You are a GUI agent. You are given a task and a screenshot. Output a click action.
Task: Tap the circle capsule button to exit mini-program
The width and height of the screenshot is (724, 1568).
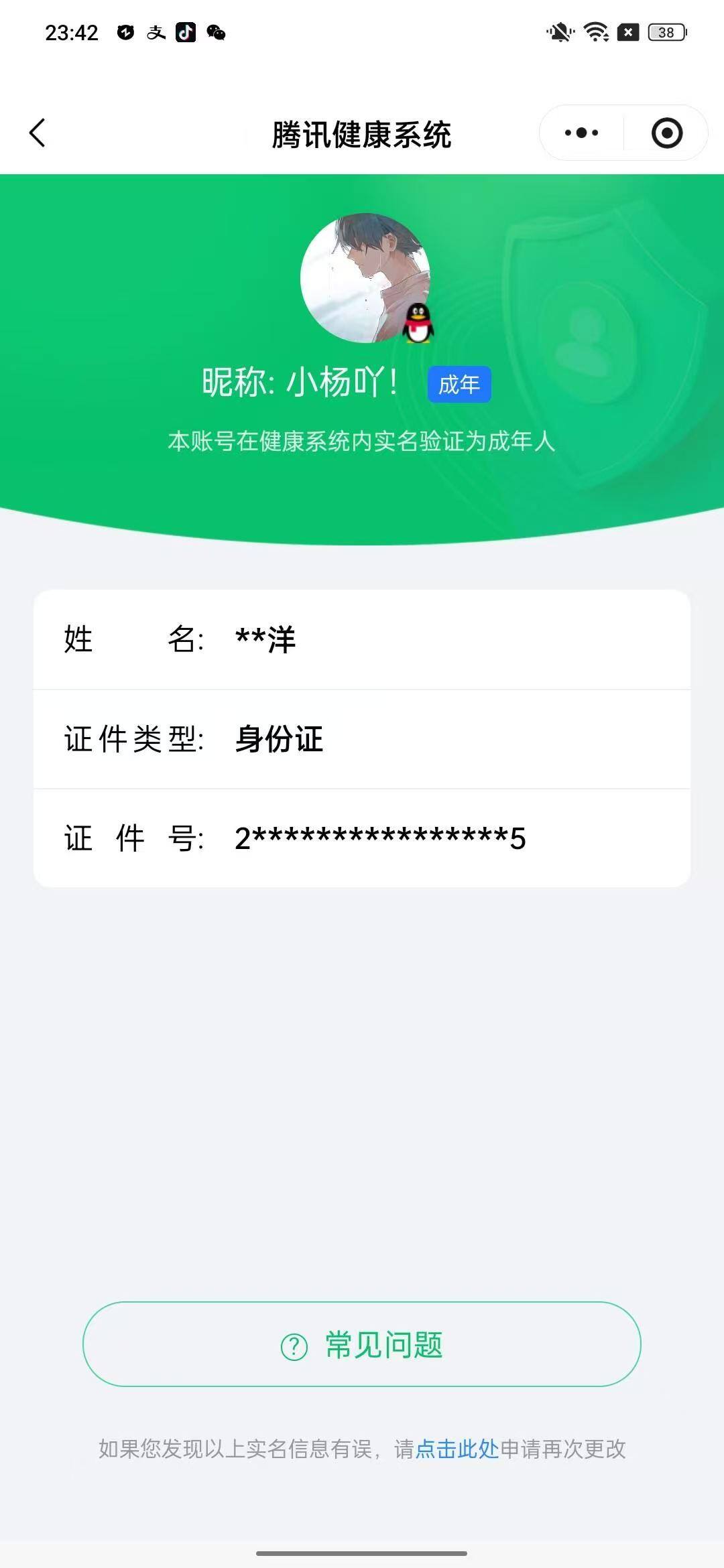pos(667,133)
